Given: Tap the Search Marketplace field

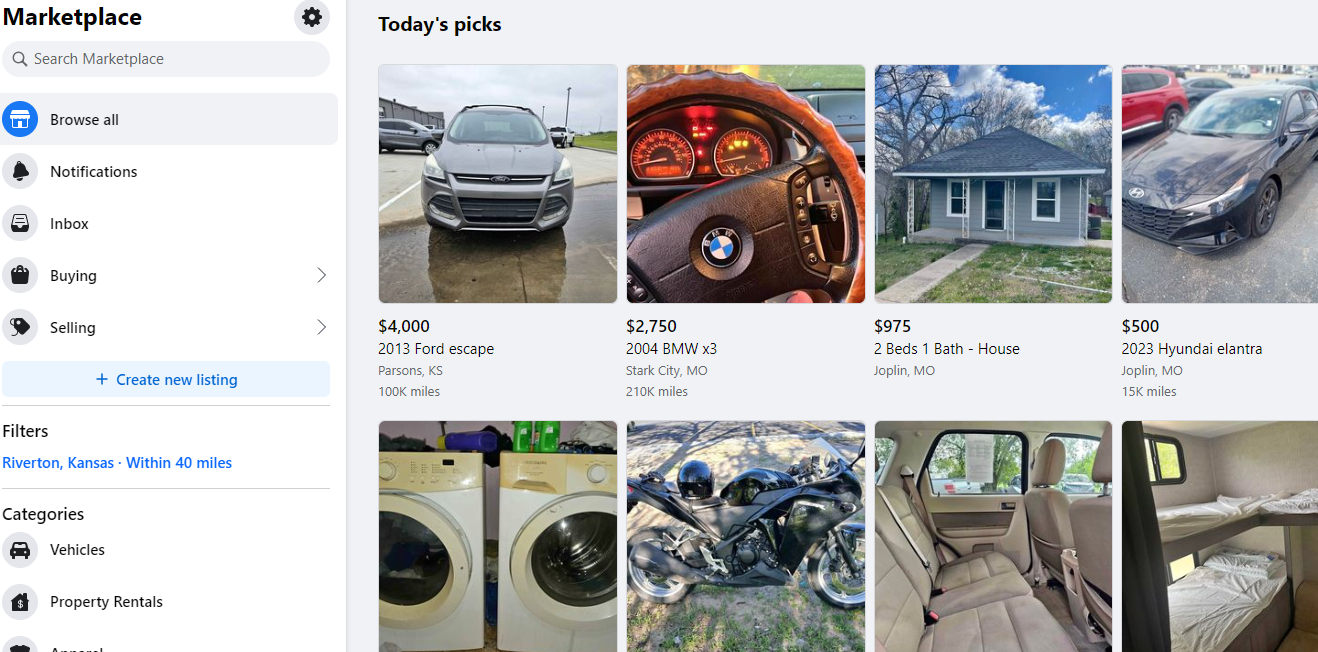Looking at the screenshot, I should [165, 59].
